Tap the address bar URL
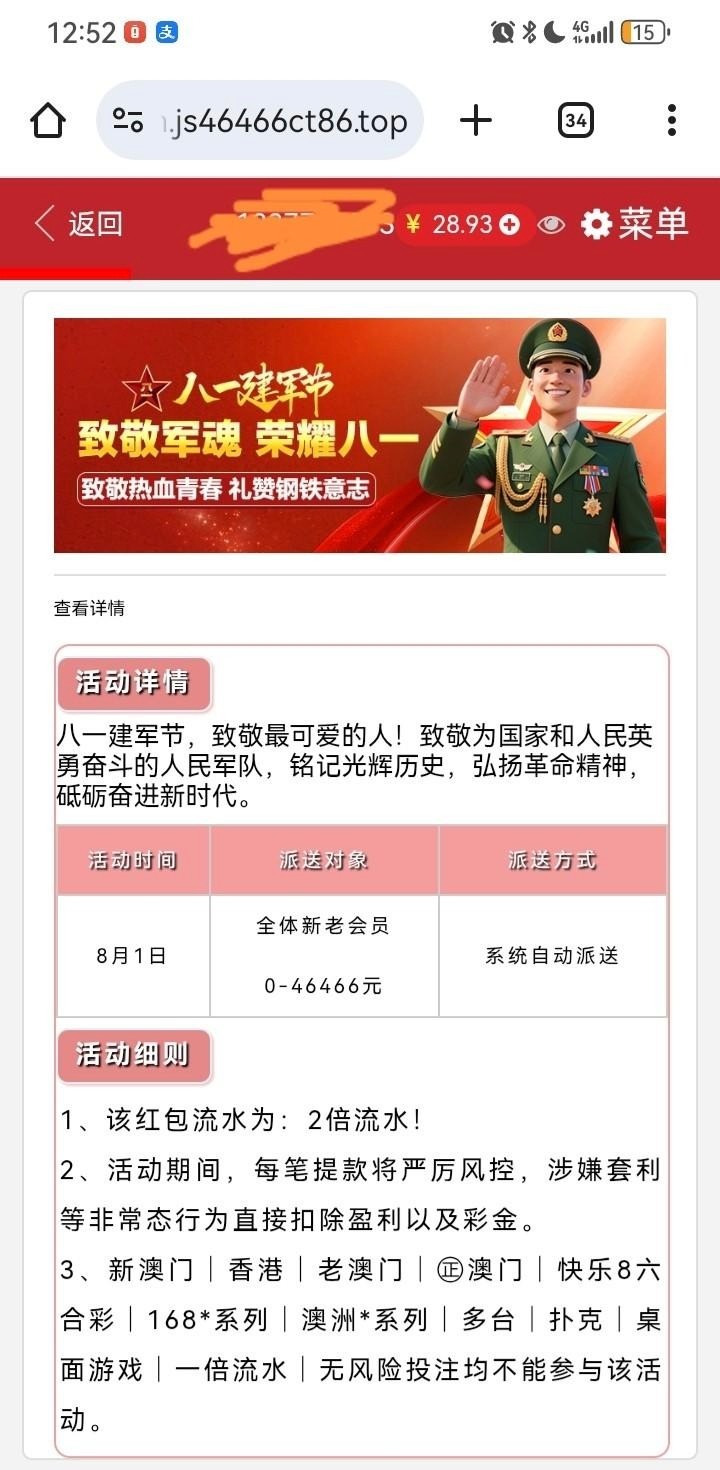Viewport: 720px width, 1470px height. pyautogui.click(x=286, y=122)
